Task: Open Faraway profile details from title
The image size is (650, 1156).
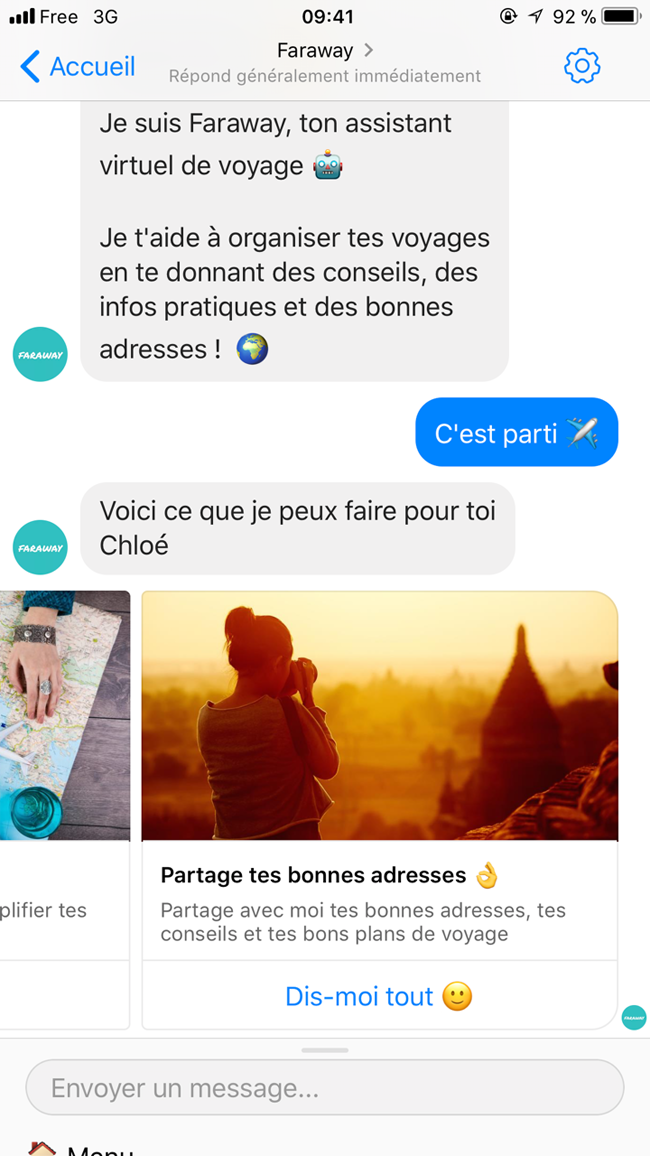Action: (x=324, y=50)
